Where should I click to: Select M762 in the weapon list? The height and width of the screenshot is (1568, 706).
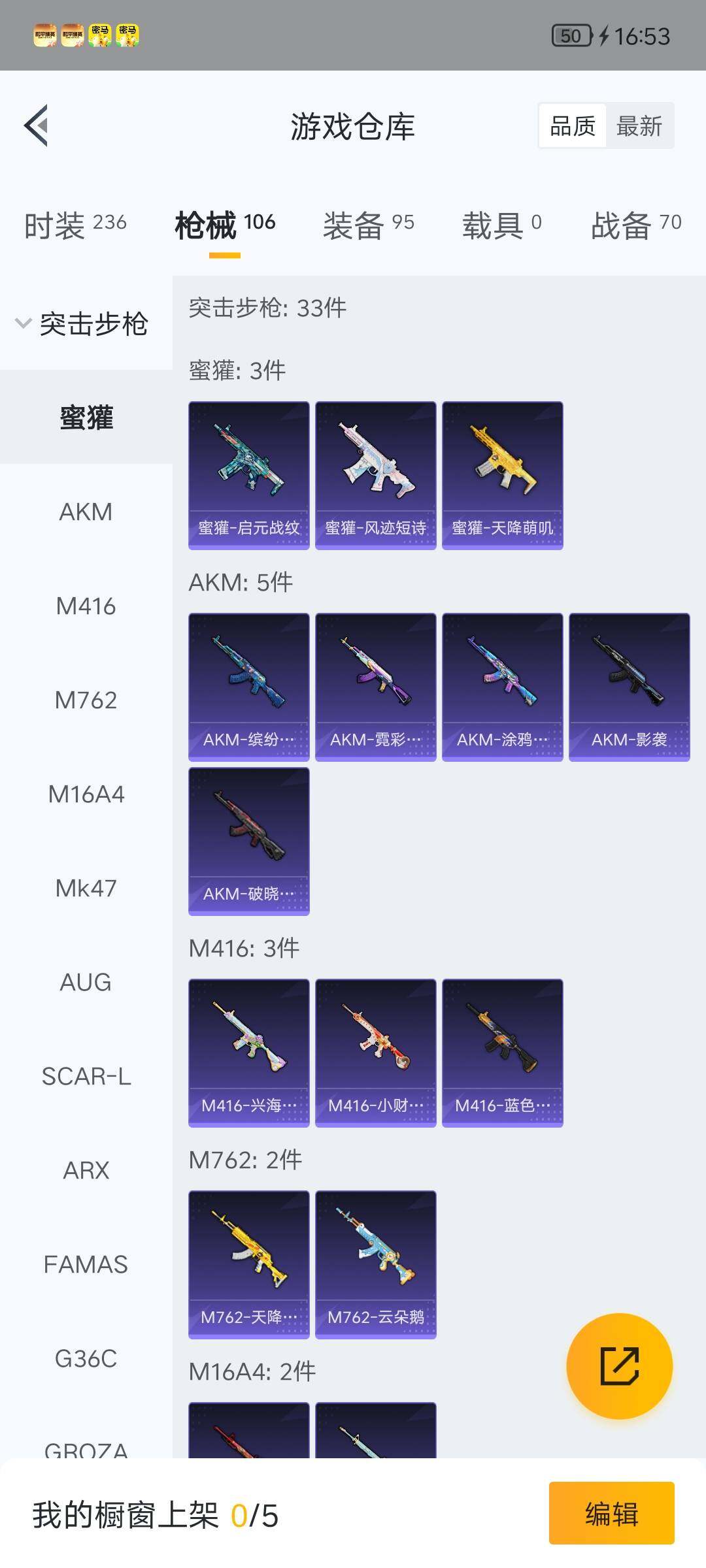pos(86,700)
